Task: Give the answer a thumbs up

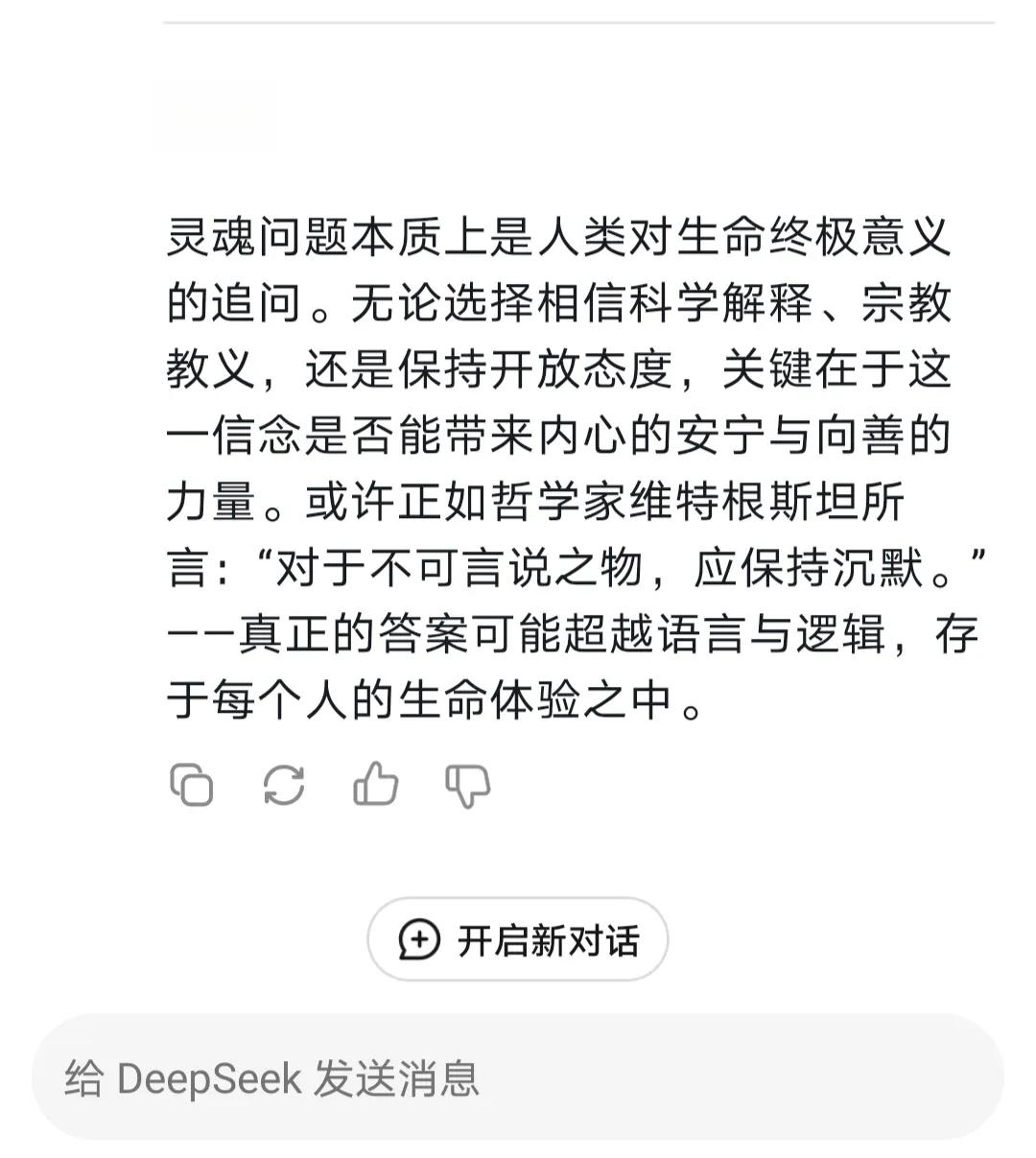Action: (375, 784)
